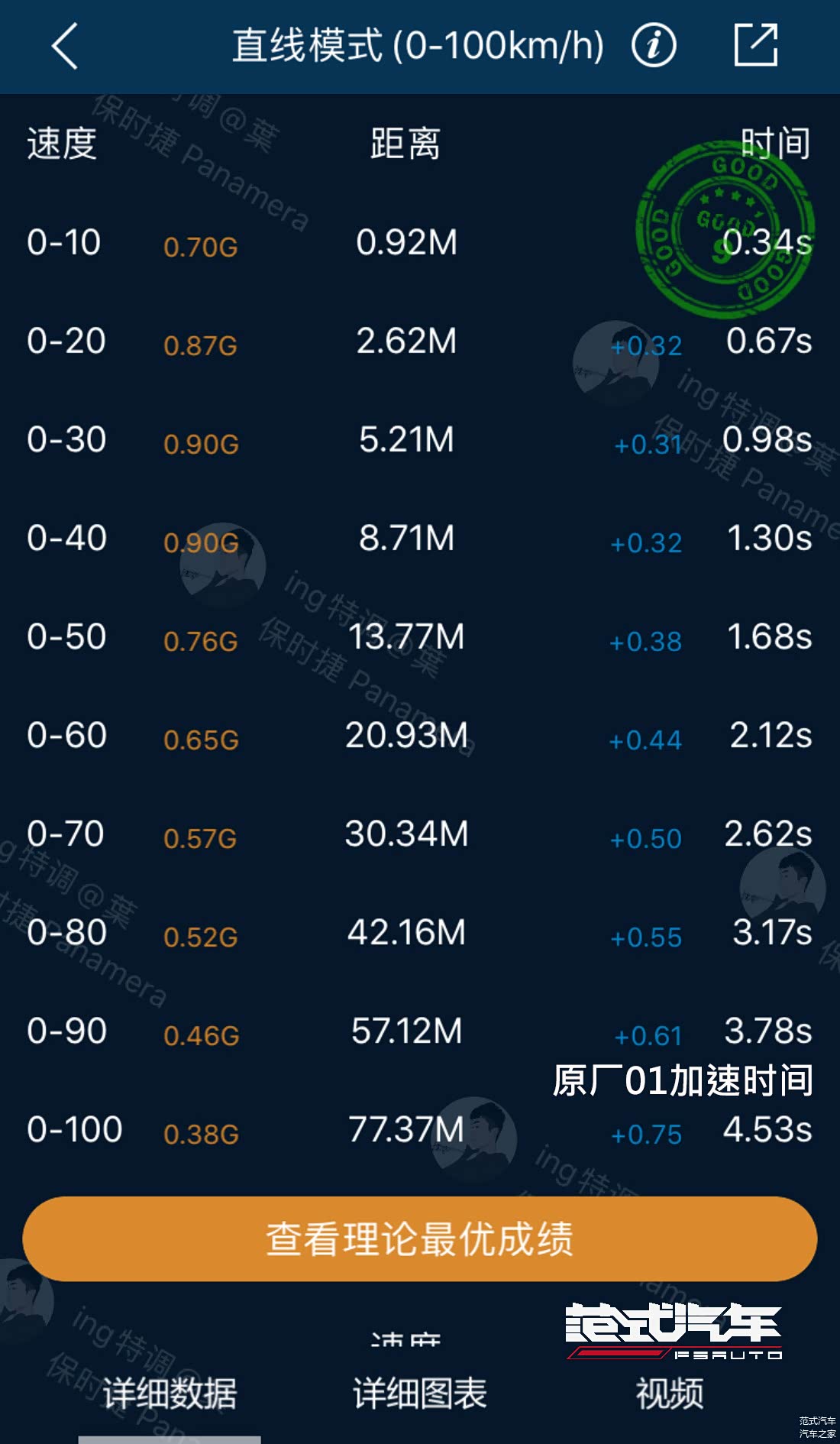Share results via the export icon

[x=755, y=45]
